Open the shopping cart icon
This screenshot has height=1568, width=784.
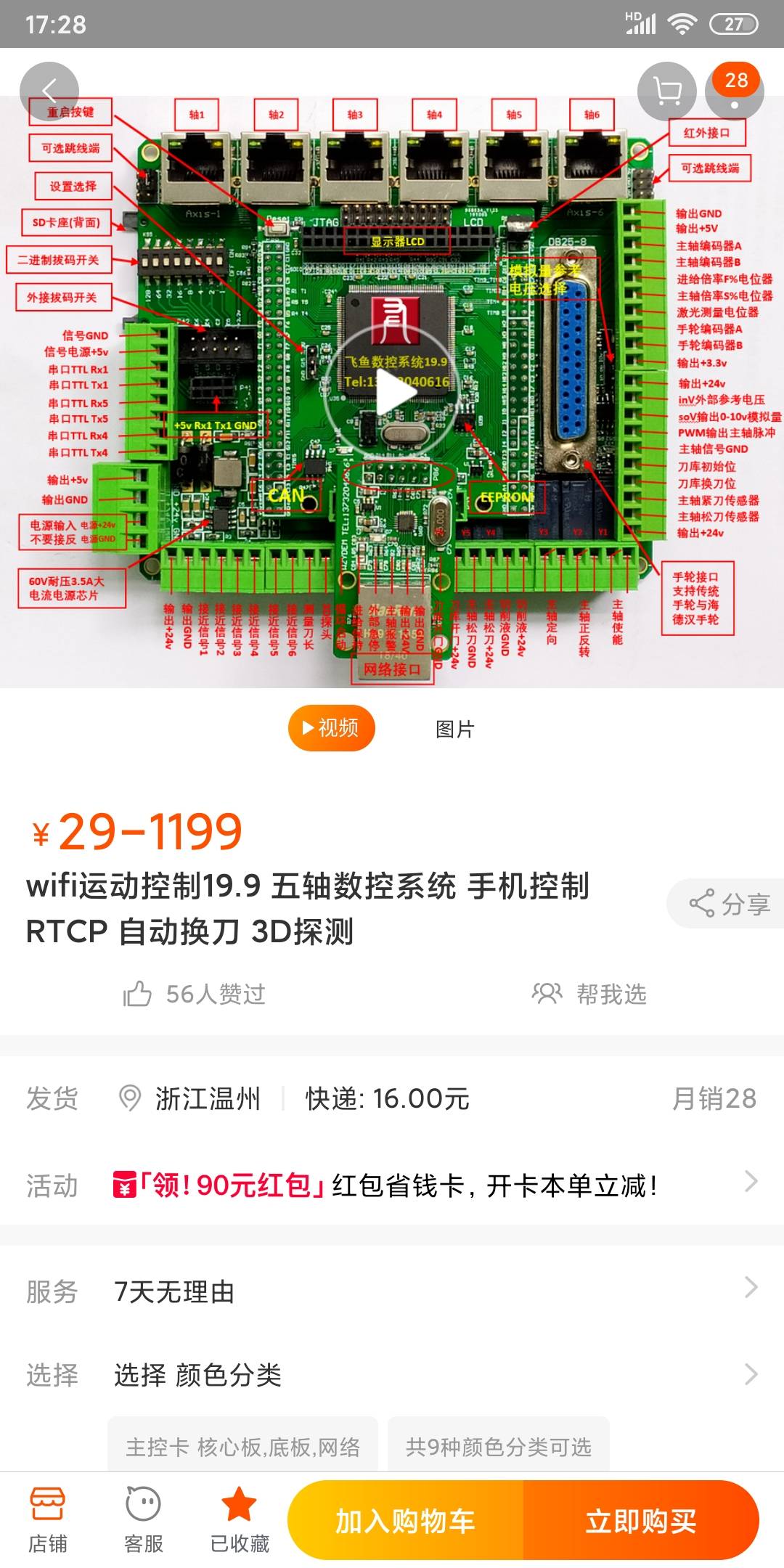(666, 91)
